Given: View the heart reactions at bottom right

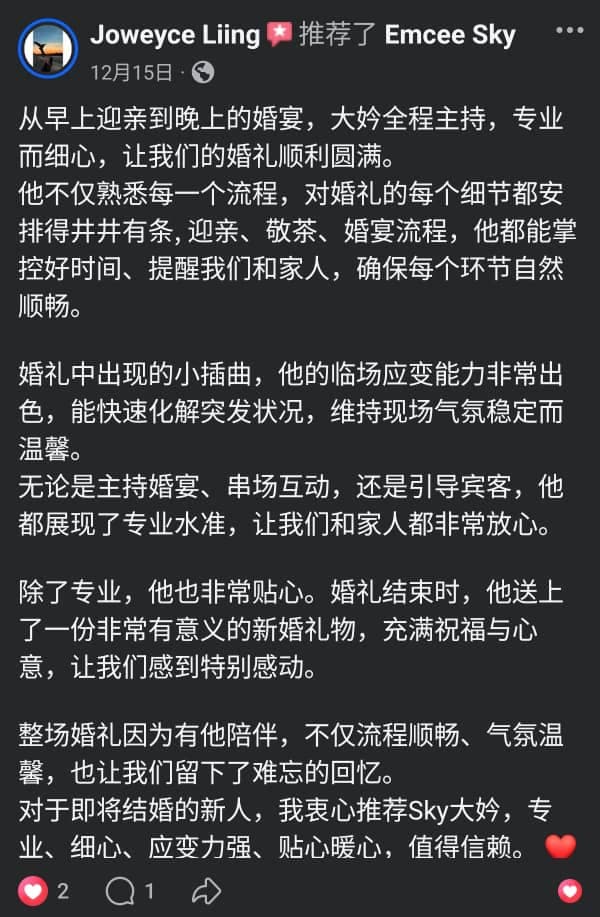Looking at the screenshot, I should 570,890.
